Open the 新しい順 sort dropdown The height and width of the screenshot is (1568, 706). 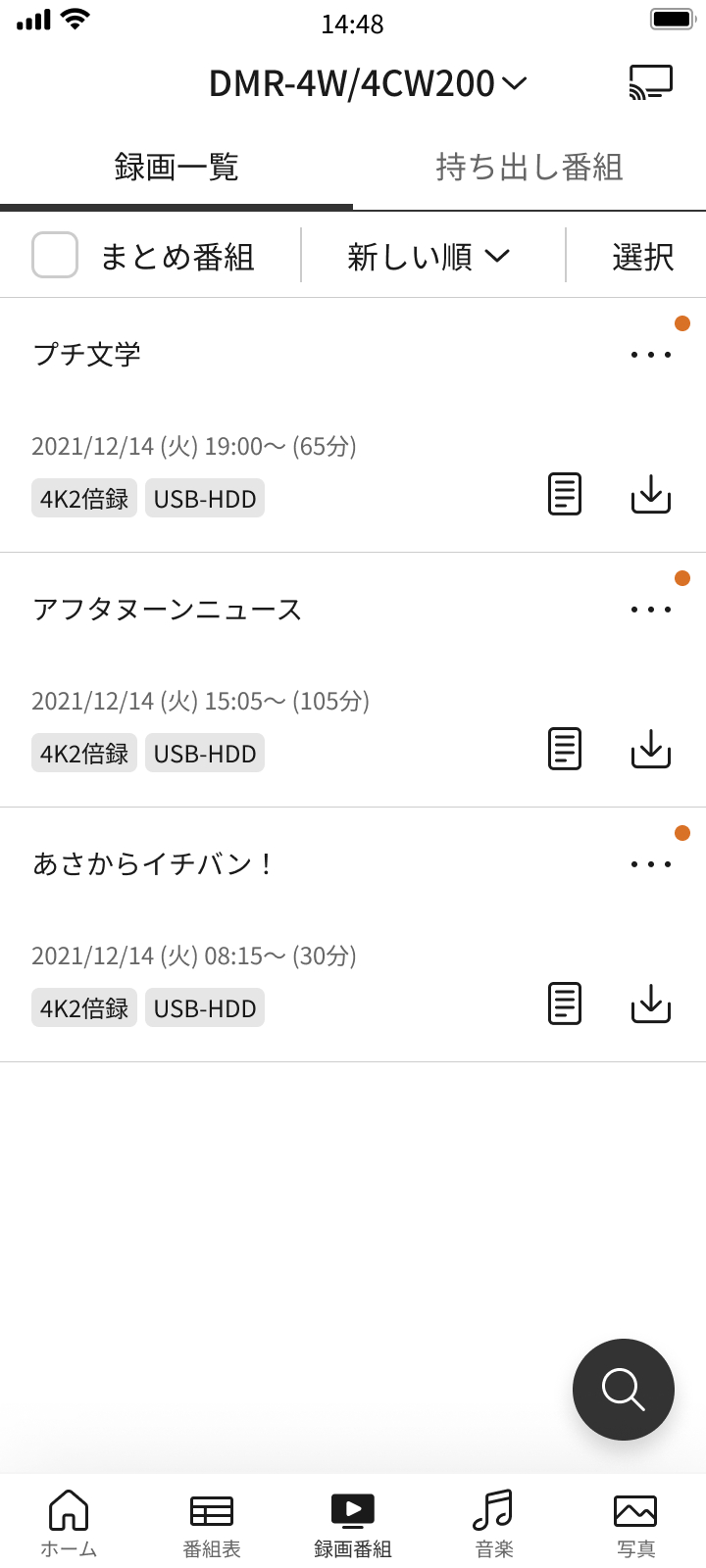point(429,256)
